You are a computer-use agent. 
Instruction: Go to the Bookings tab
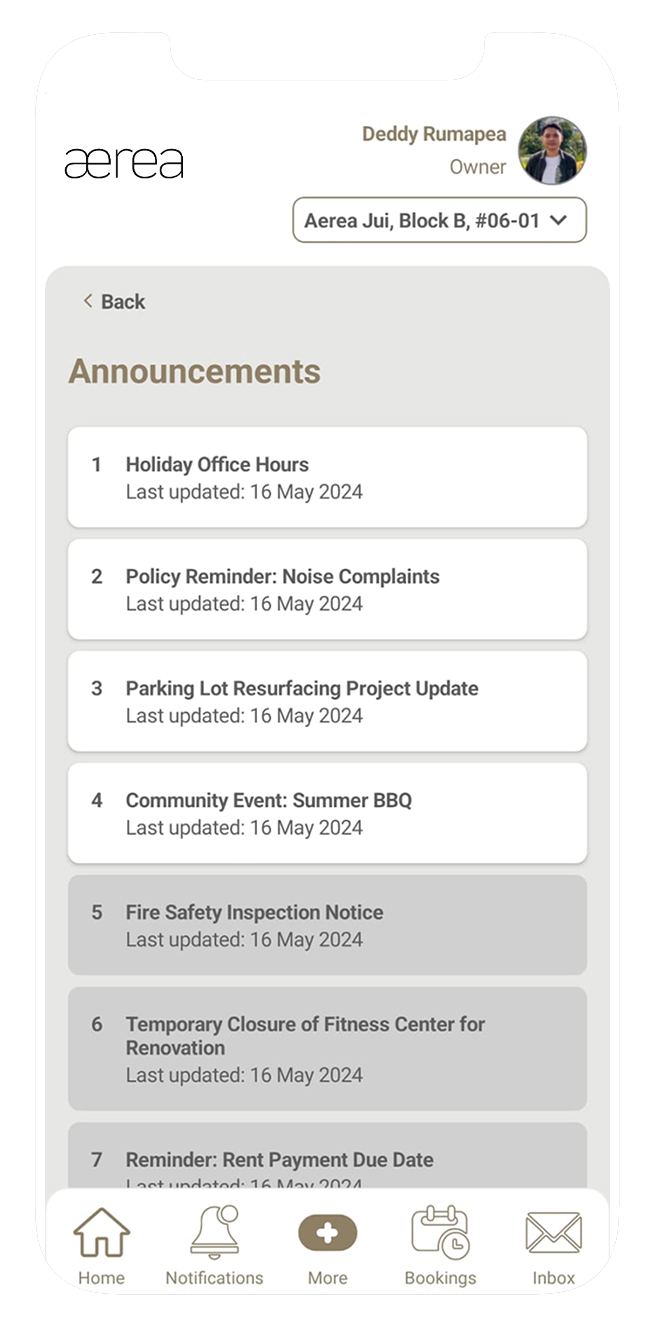(440, 1245)
